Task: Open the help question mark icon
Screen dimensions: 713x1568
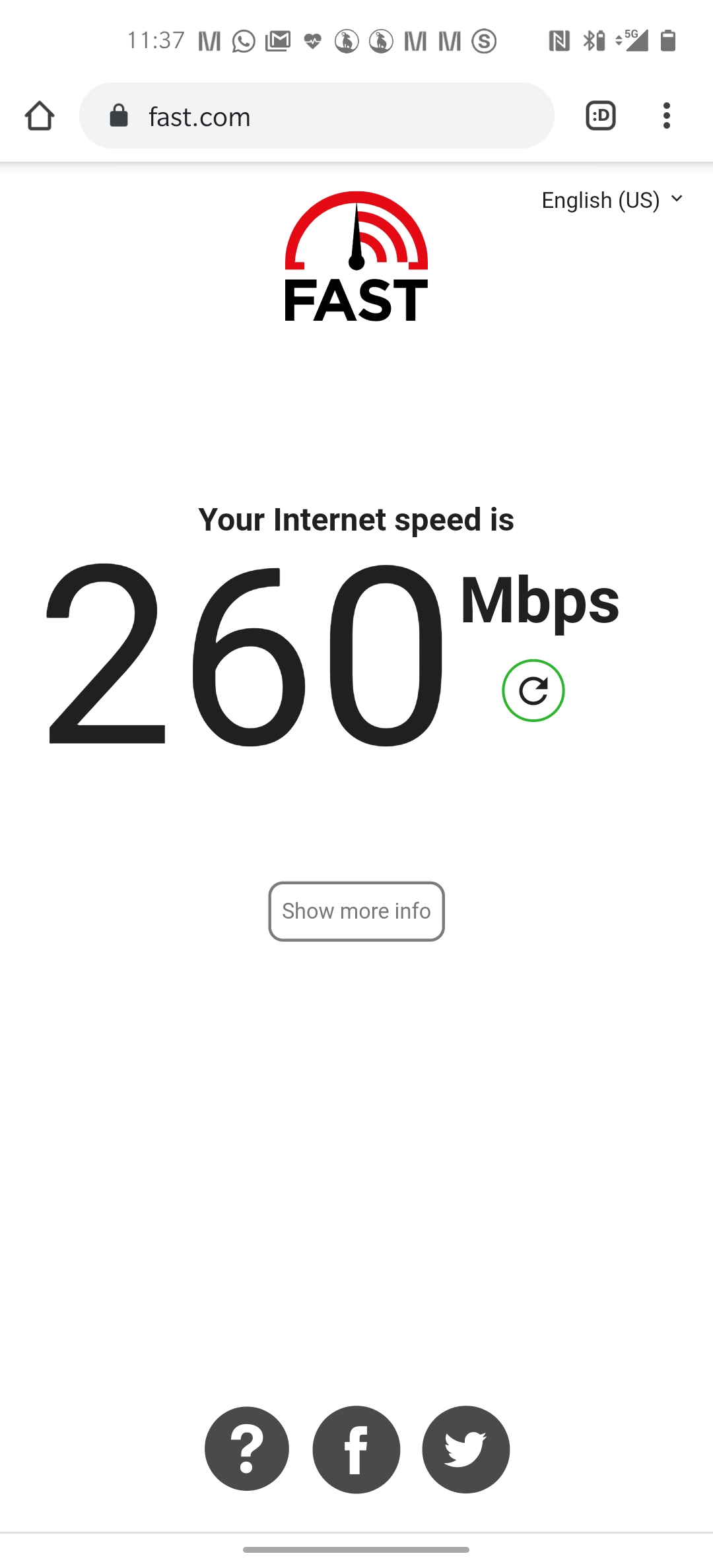Action: coord(247,1449)
